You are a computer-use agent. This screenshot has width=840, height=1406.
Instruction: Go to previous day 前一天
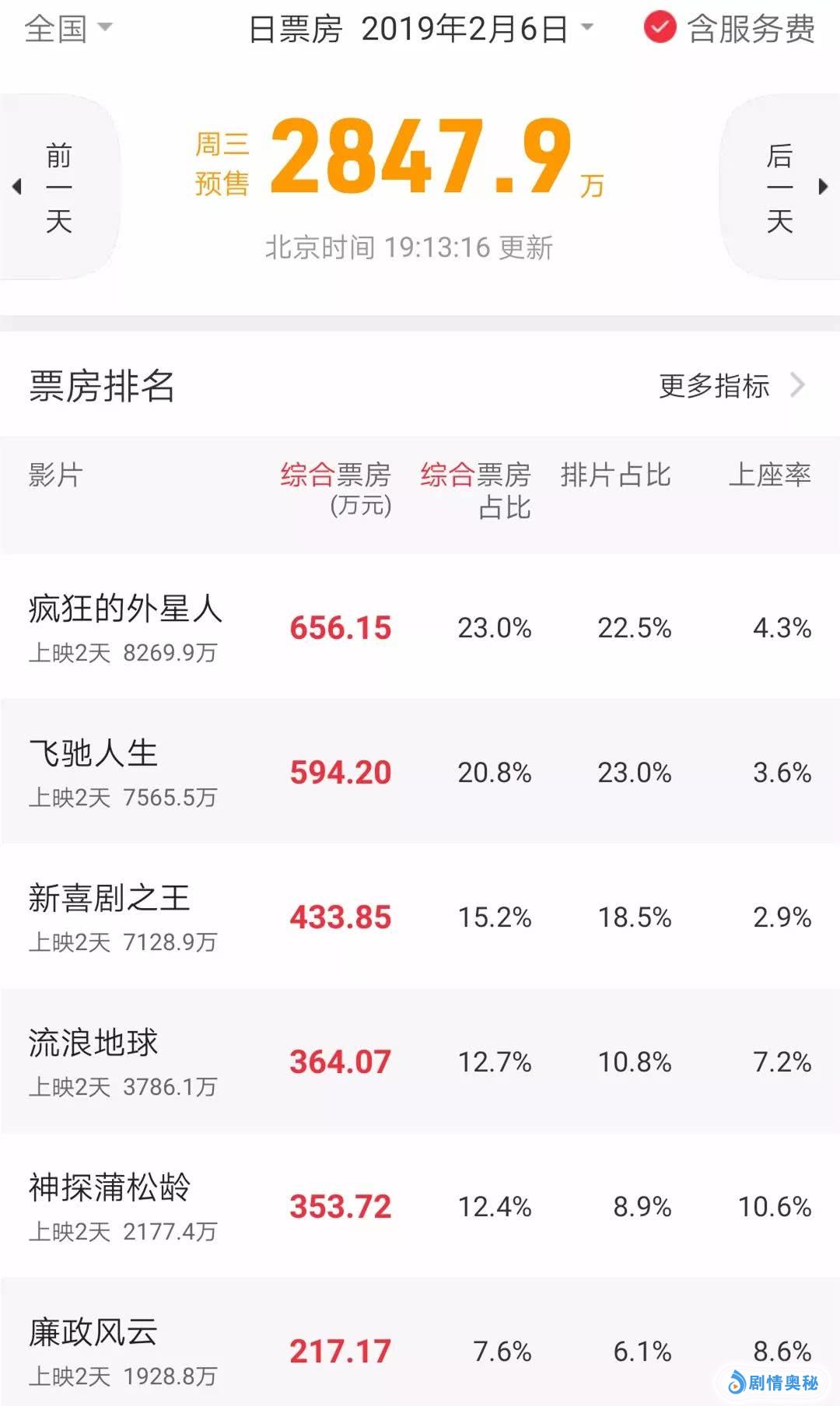point(58,188)
